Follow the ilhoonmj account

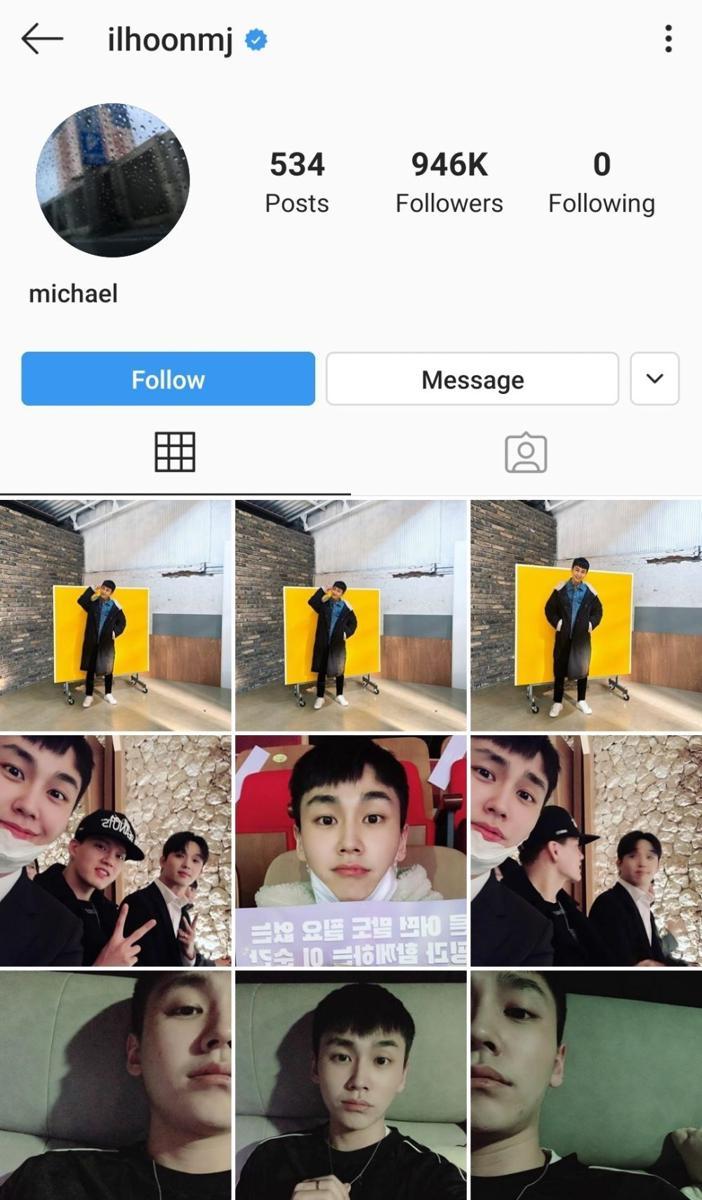pyautogui.click(x=168, y=379)
